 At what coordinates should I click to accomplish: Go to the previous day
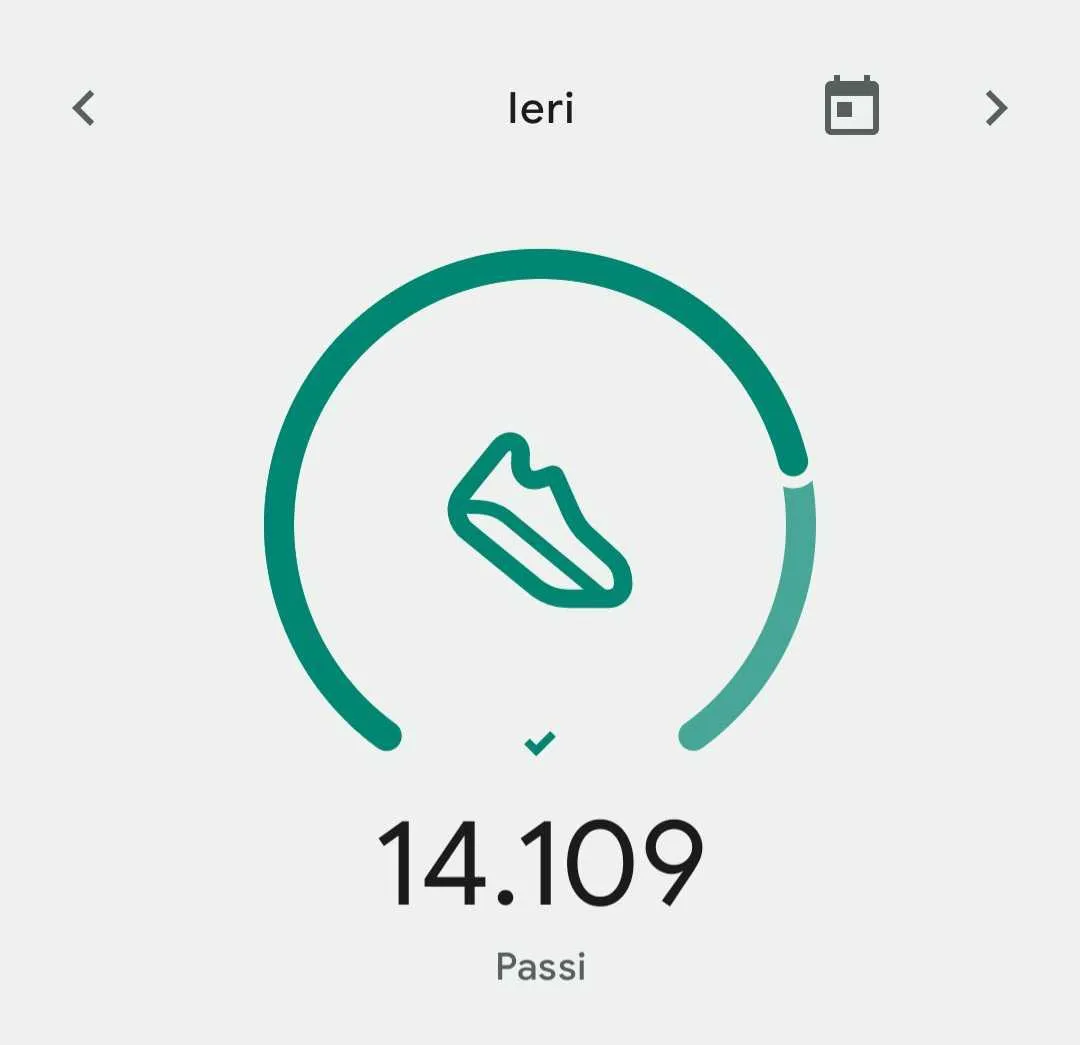point(84,107)
